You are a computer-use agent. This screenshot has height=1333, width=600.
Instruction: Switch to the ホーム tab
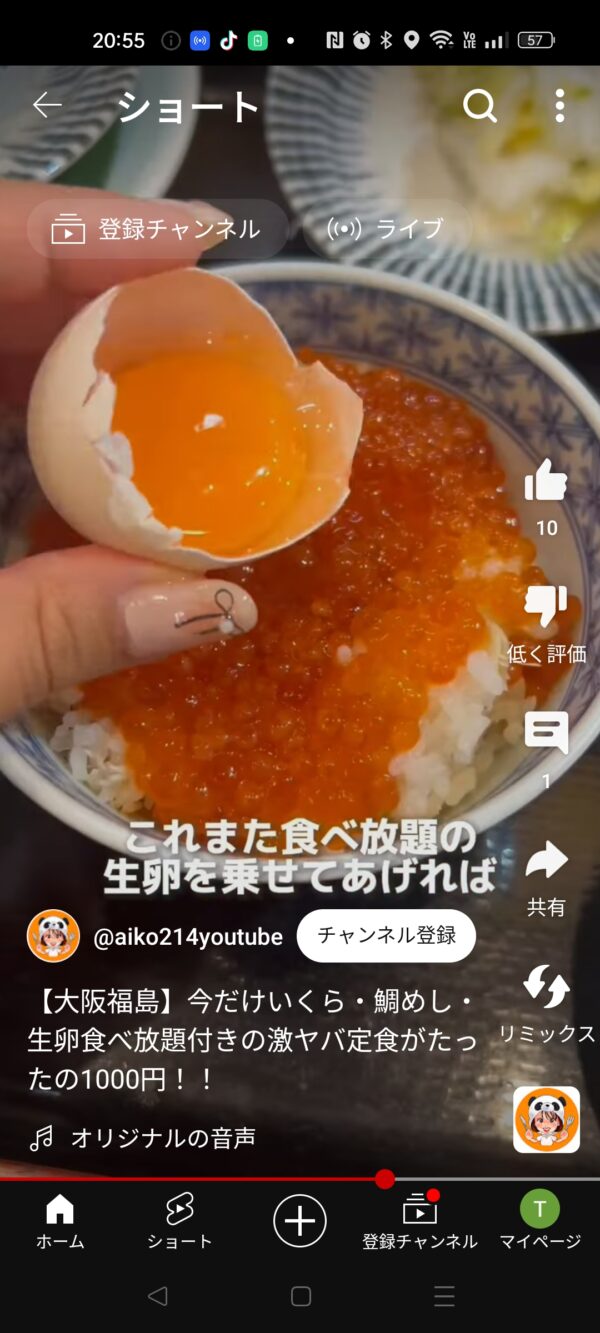click(x=60, y=1221)
